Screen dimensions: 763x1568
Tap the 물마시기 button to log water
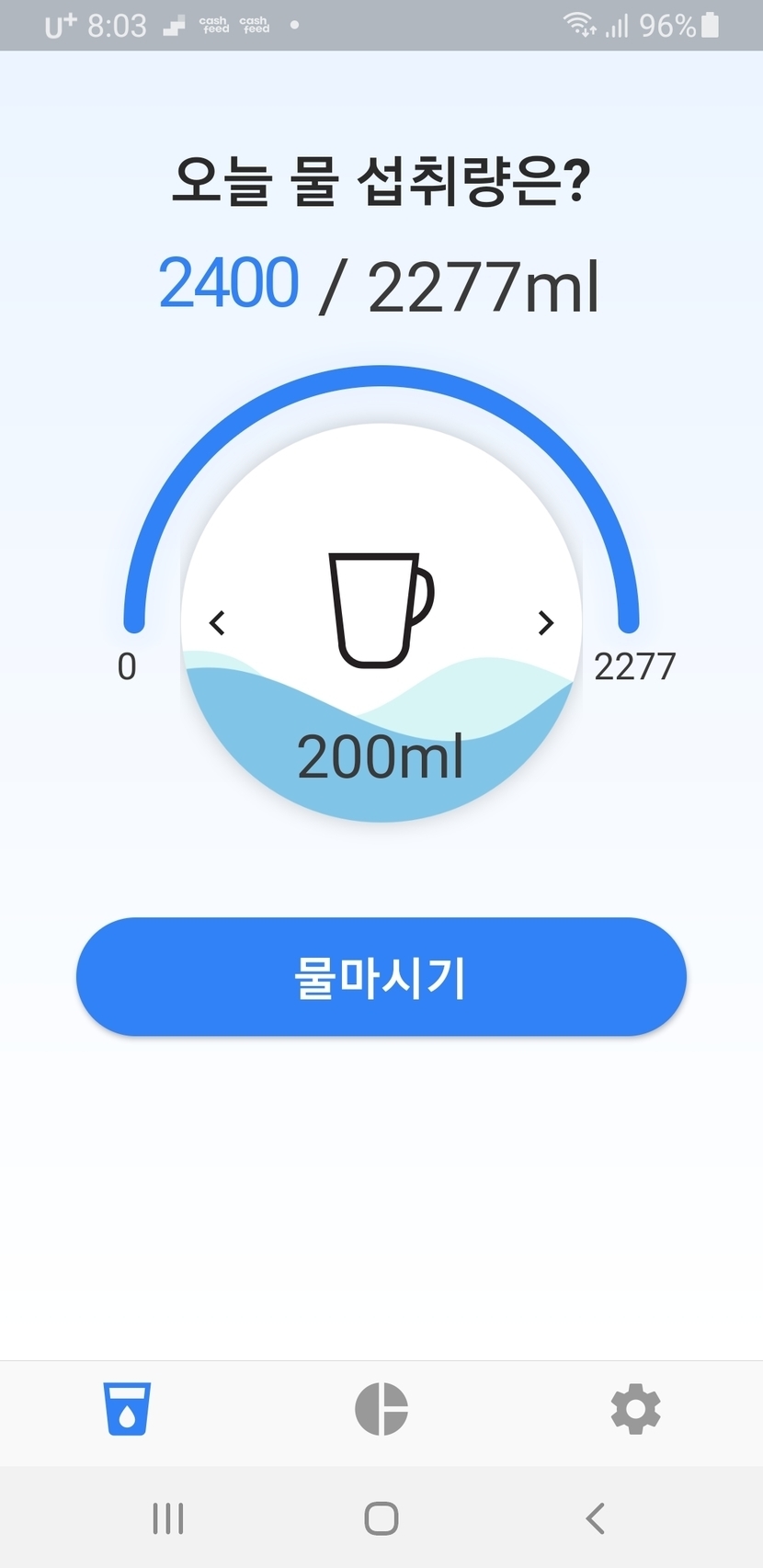(381, 976)
